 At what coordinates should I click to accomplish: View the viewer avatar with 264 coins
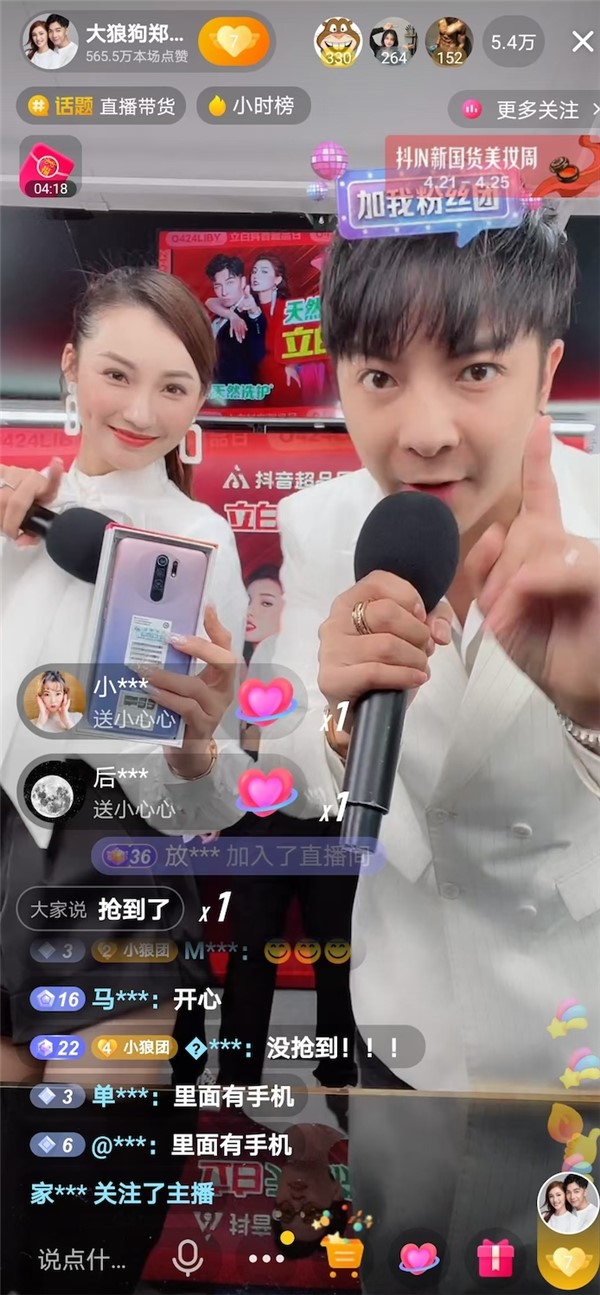393,41
